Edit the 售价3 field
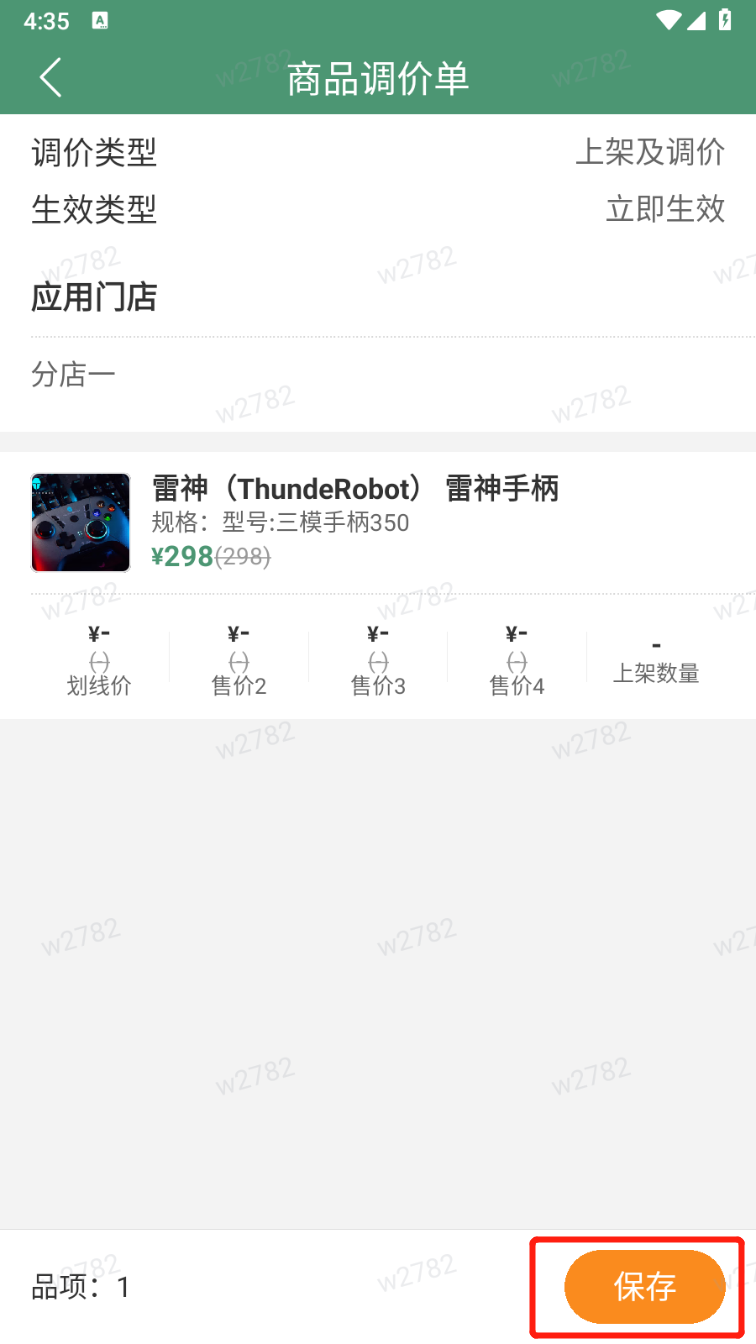 tap(377, 658)
